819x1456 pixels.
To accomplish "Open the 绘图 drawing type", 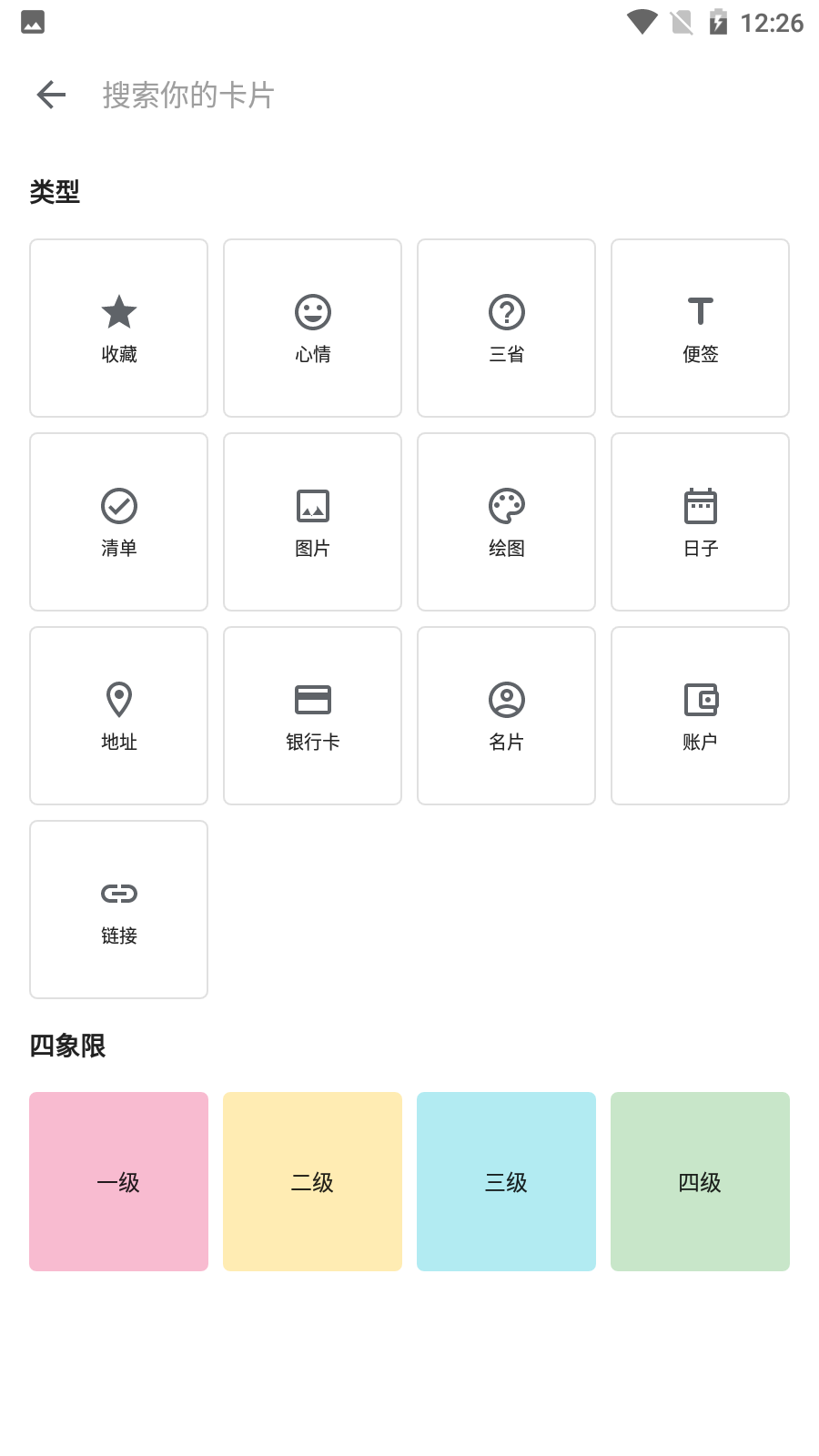I will pos(506,522).
